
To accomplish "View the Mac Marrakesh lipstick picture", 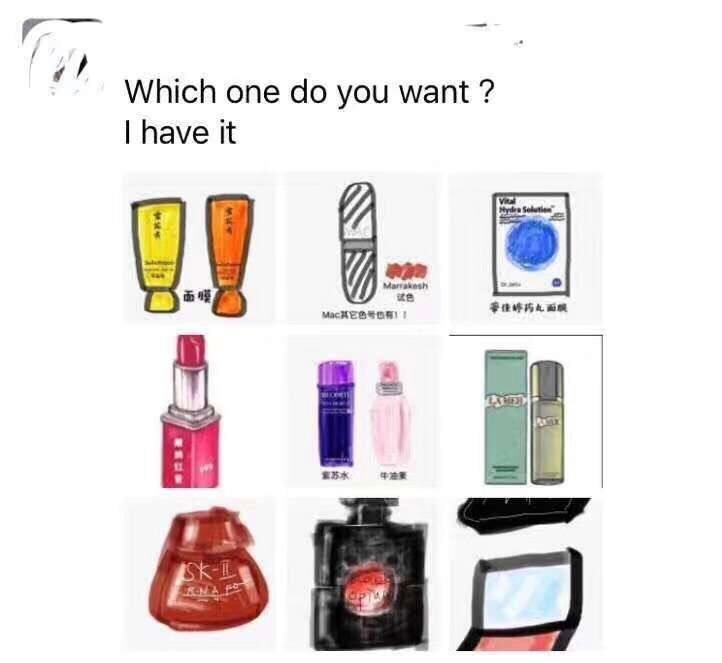I will click(x=362, y=249).
